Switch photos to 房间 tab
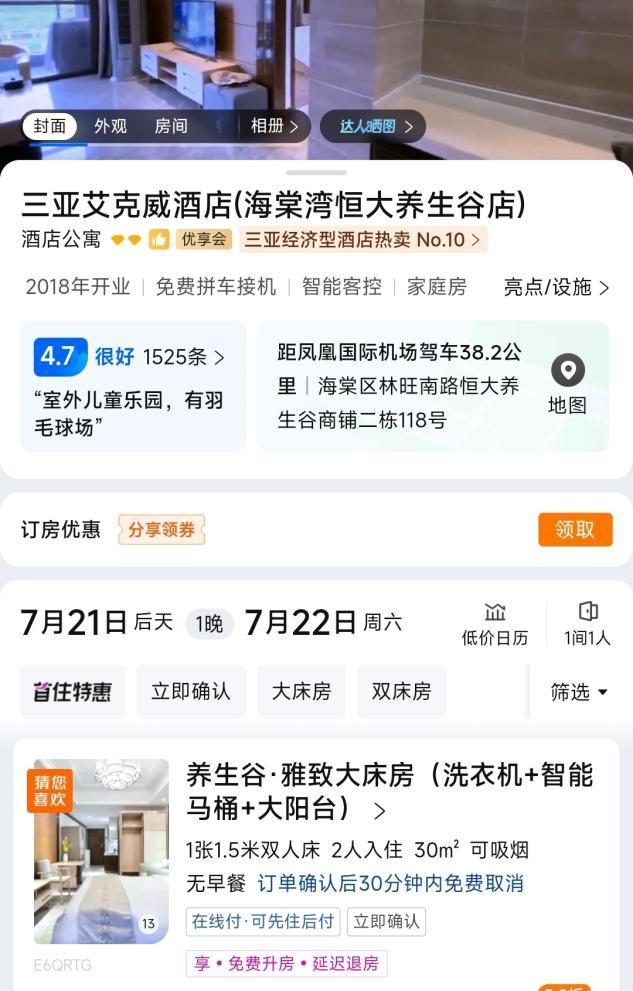The image size is (633, 991). tap(171, 126)
